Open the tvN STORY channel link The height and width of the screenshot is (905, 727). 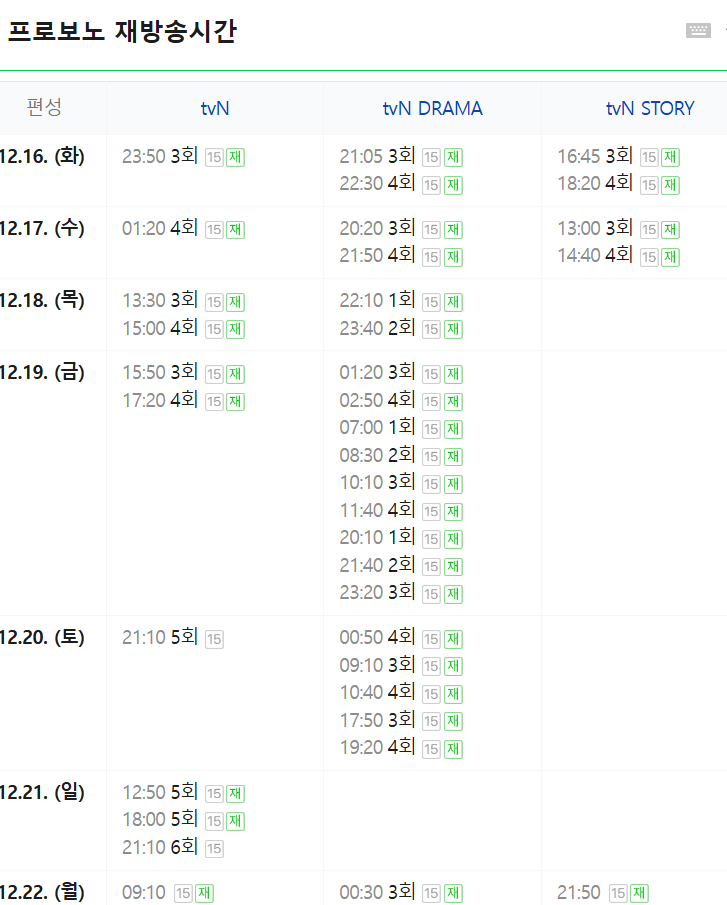click(649, 108)
